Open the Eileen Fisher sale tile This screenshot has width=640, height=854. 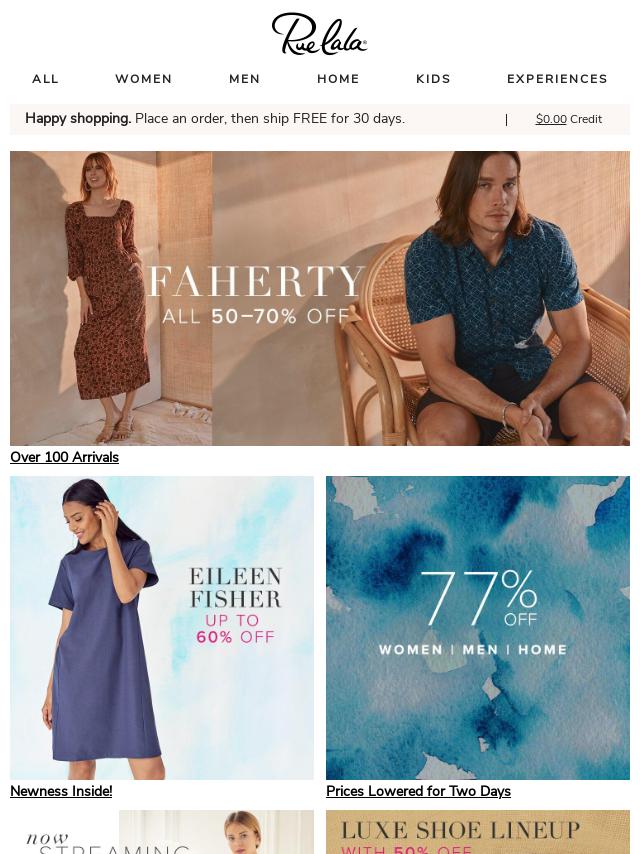point(162,627)
